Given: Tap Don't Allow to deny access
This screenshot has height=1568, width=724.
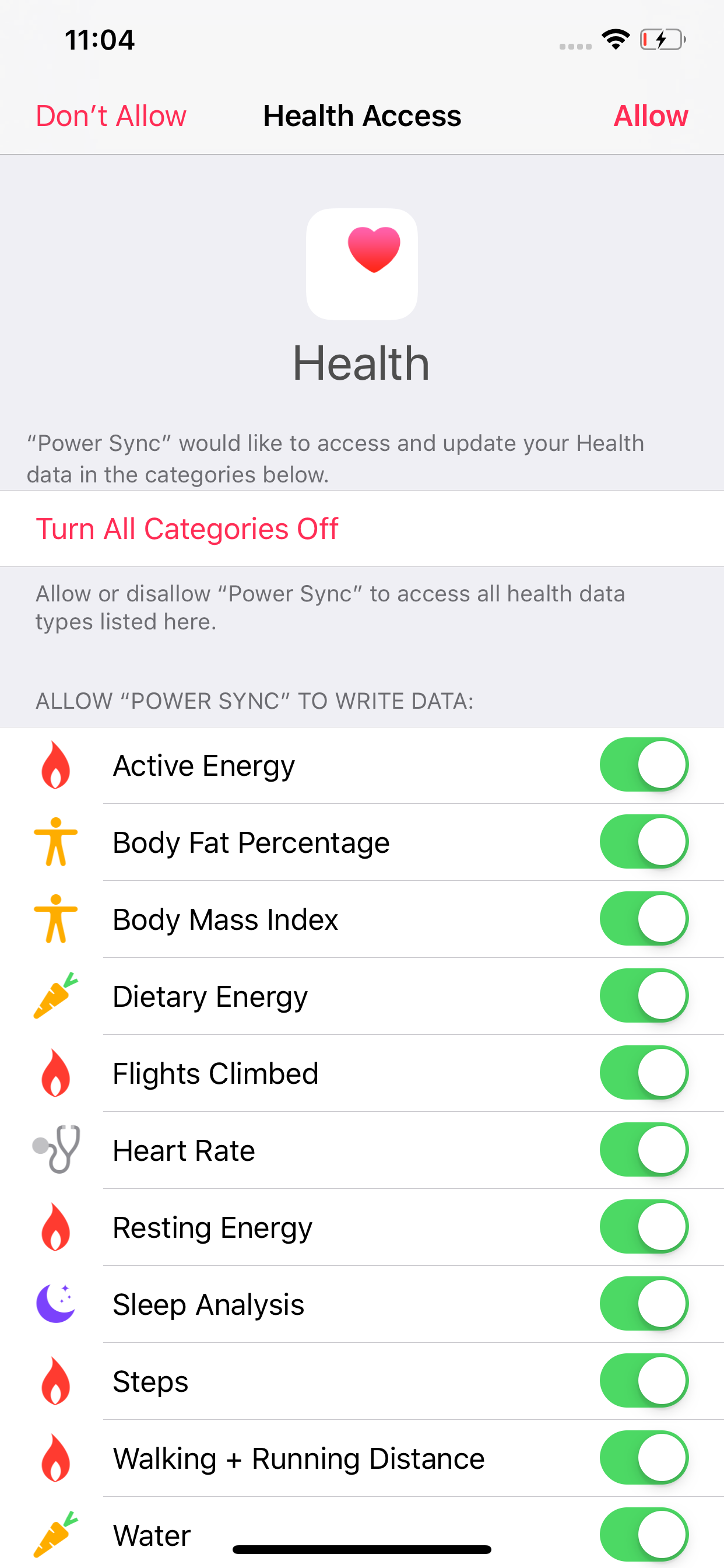Looking at the screenshot, I should pyautogui.click(x=111, y=116).
